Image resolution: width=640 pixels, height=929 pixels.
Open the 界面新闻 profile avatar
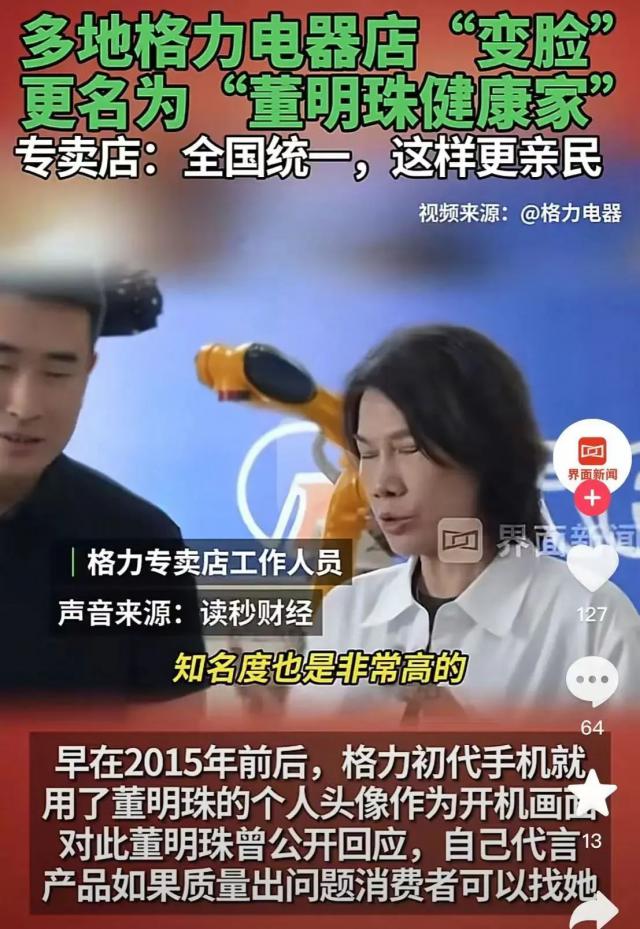592,456
